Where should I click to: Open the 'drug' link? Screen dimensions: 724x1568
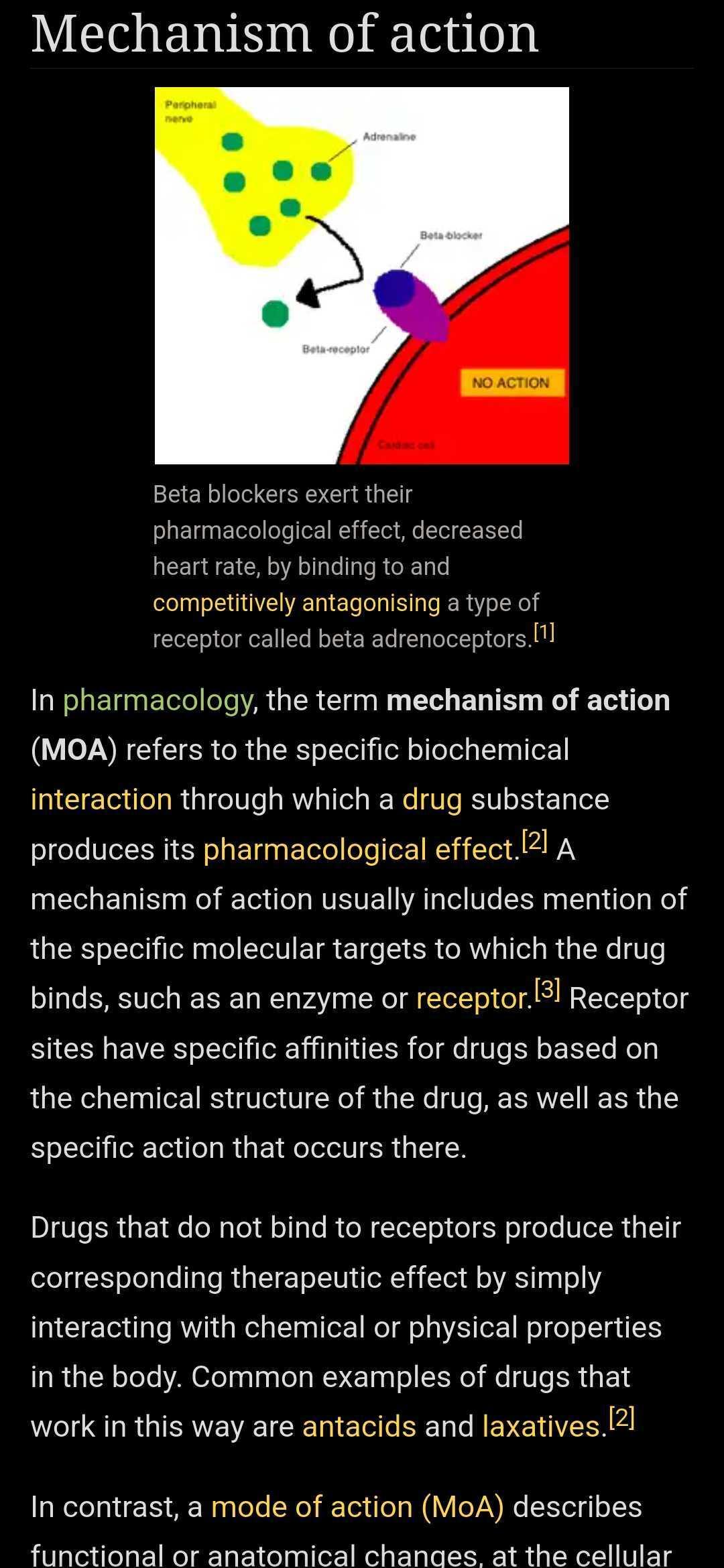point(432,799)
